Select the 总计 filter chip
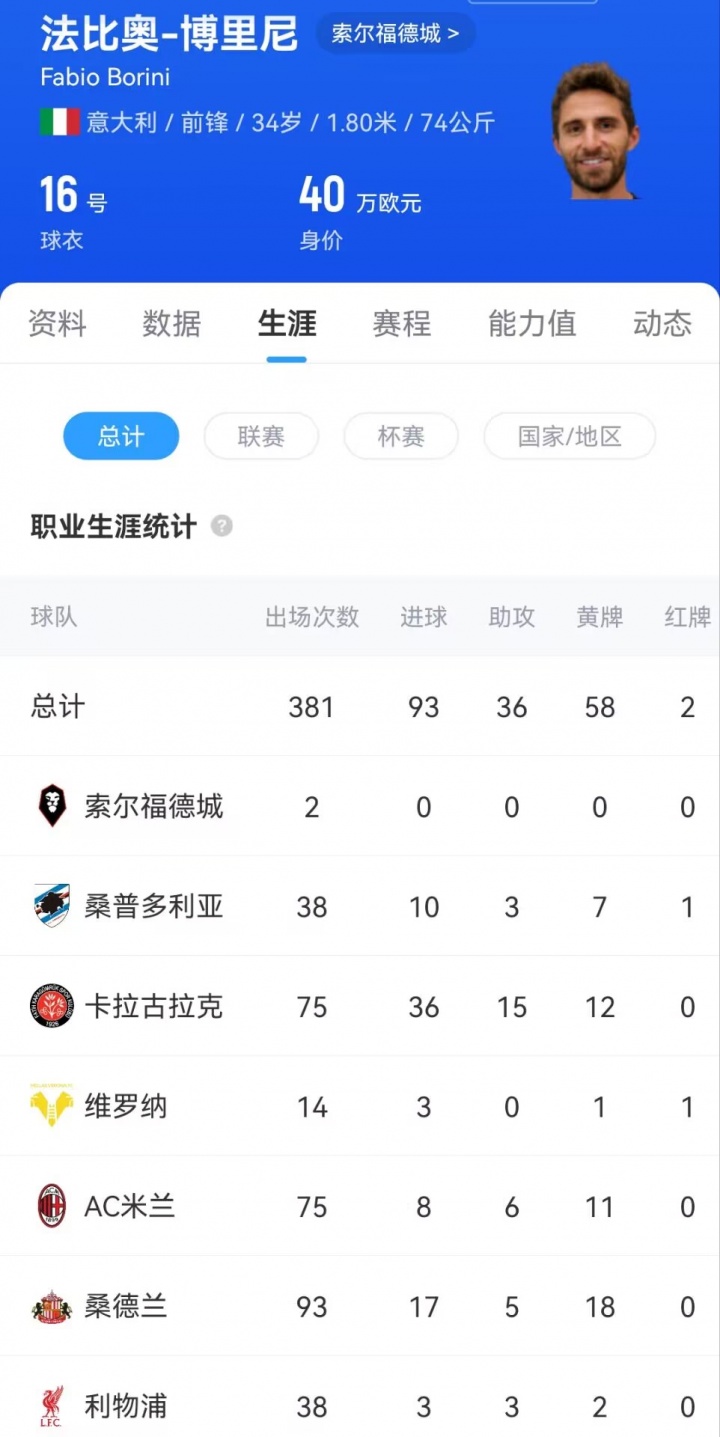The height and width of the screenshot is (1437, 720). pos(121,436)
